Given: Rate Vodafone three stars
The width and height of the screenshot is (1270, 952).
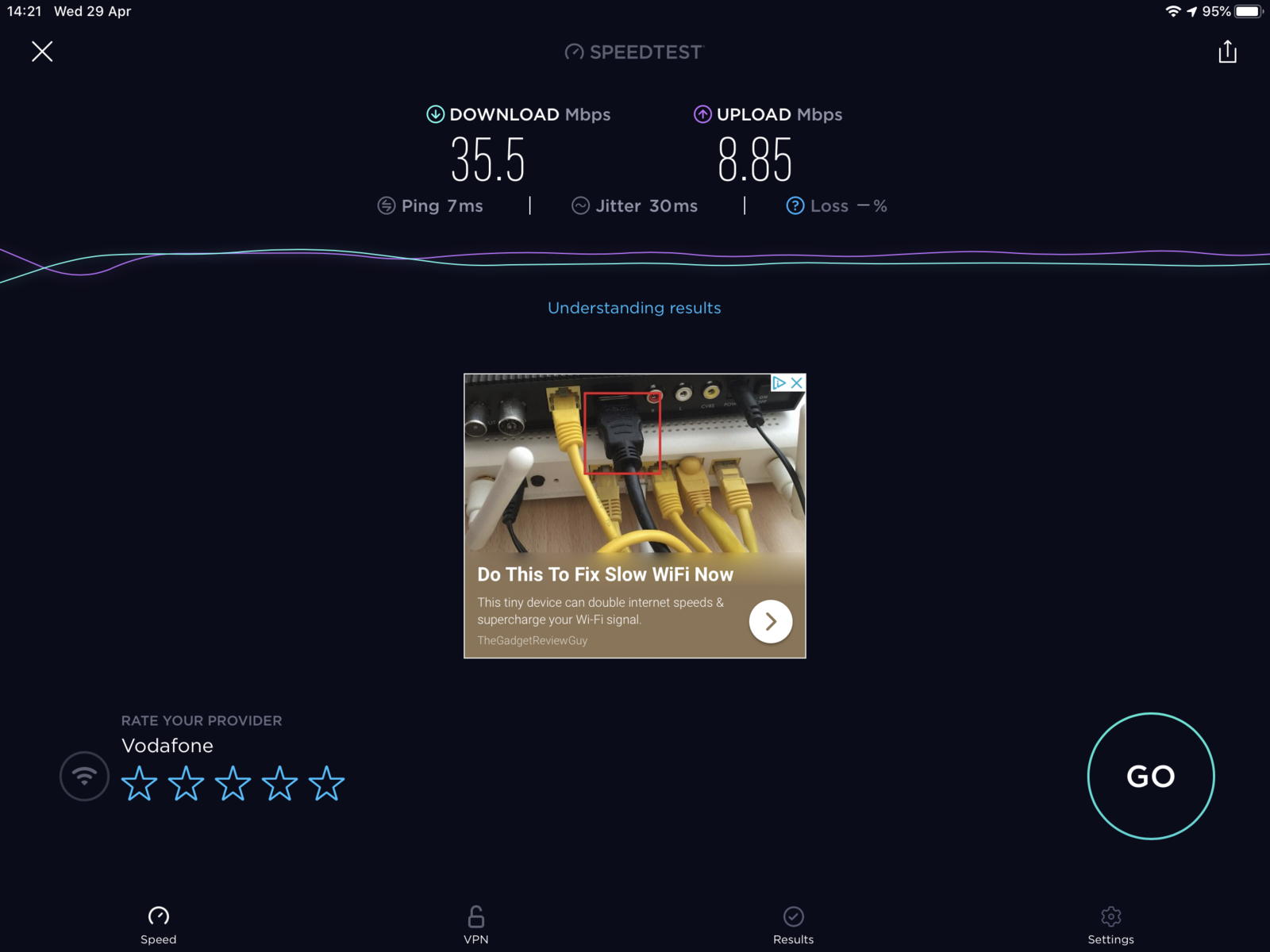Looking at the screenshot, I should click(x=233, y=784).
